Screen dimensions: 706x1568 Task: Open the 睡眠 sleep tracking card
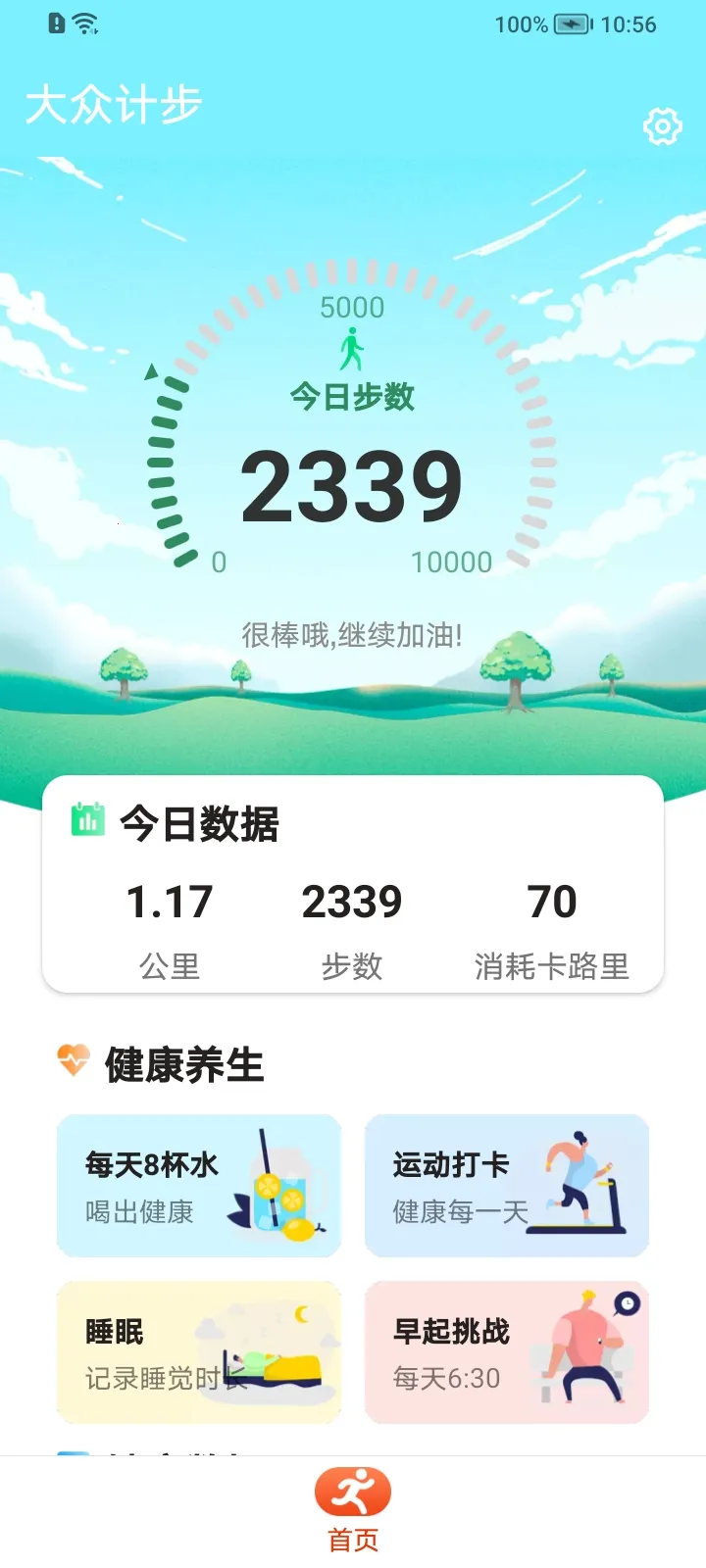198,1350
